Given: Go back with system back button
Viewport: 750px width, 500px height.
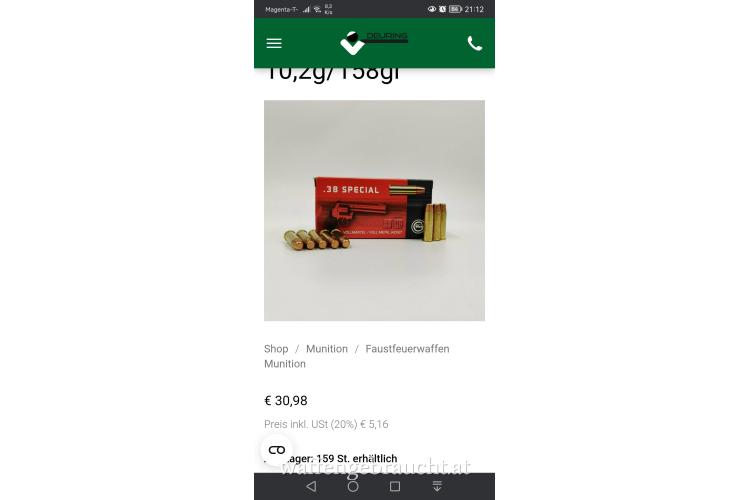Looking at the screenshot, I should tap(311, 486).
